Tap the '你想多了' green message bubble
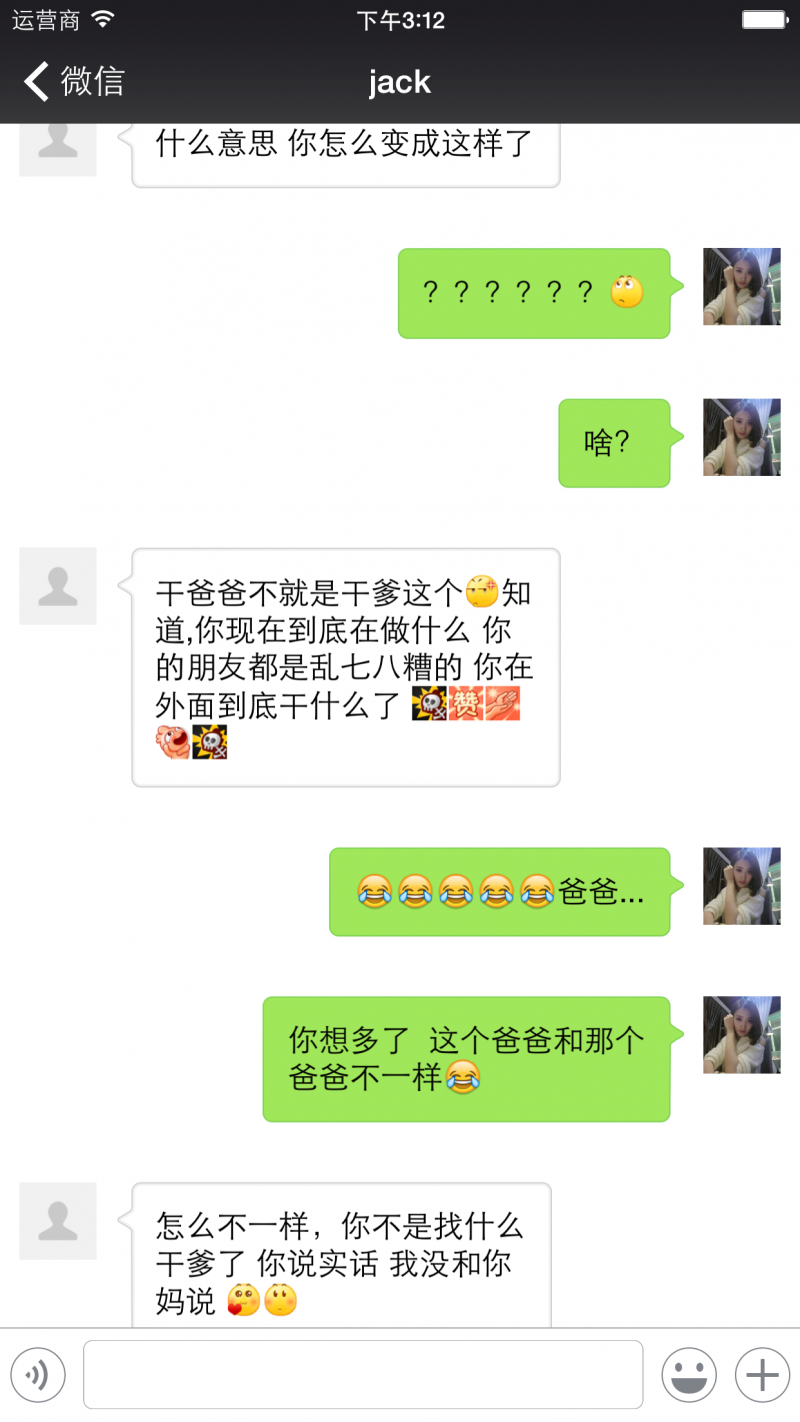800x1422 pixels. (465, 1058)
